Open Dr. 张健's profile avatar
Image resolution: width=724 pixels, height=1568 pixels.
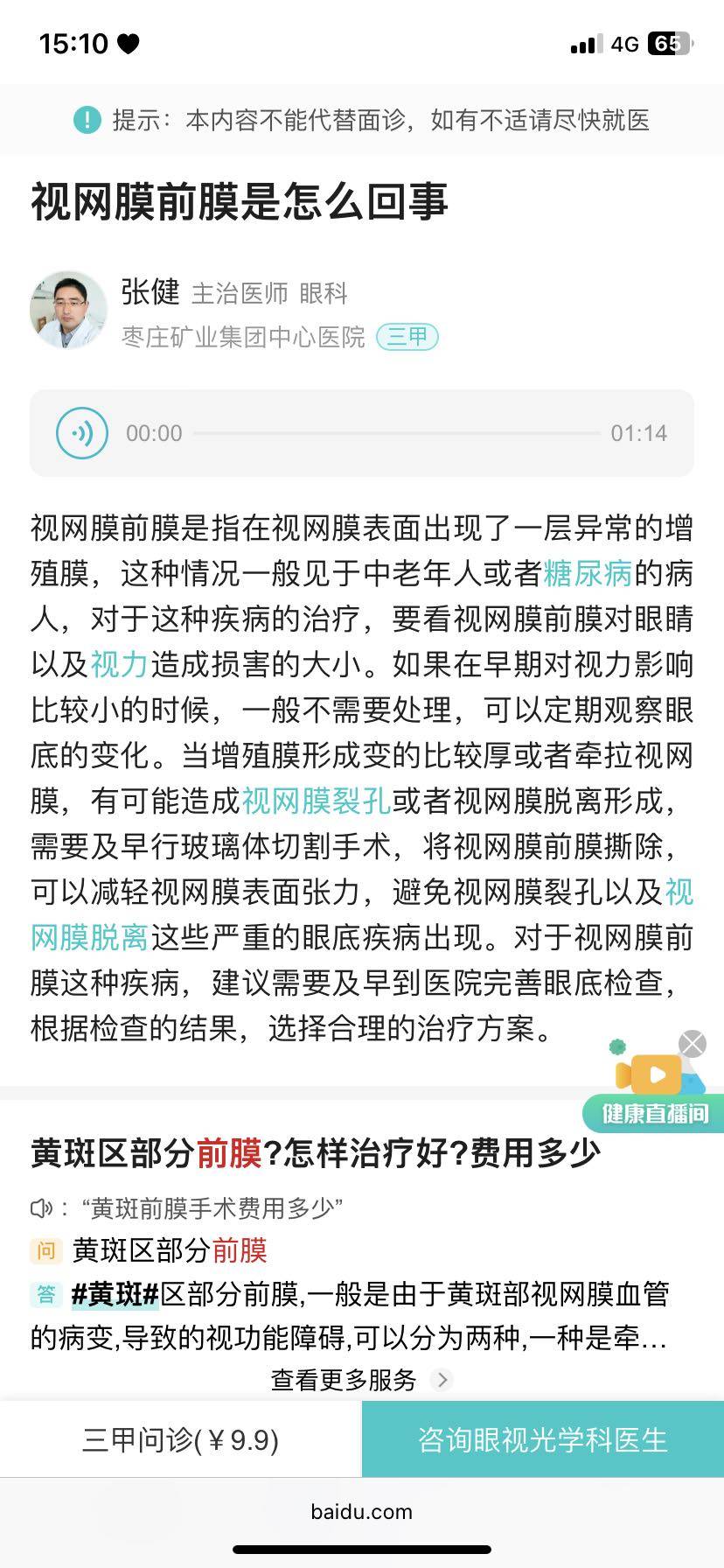click(67, 308)
